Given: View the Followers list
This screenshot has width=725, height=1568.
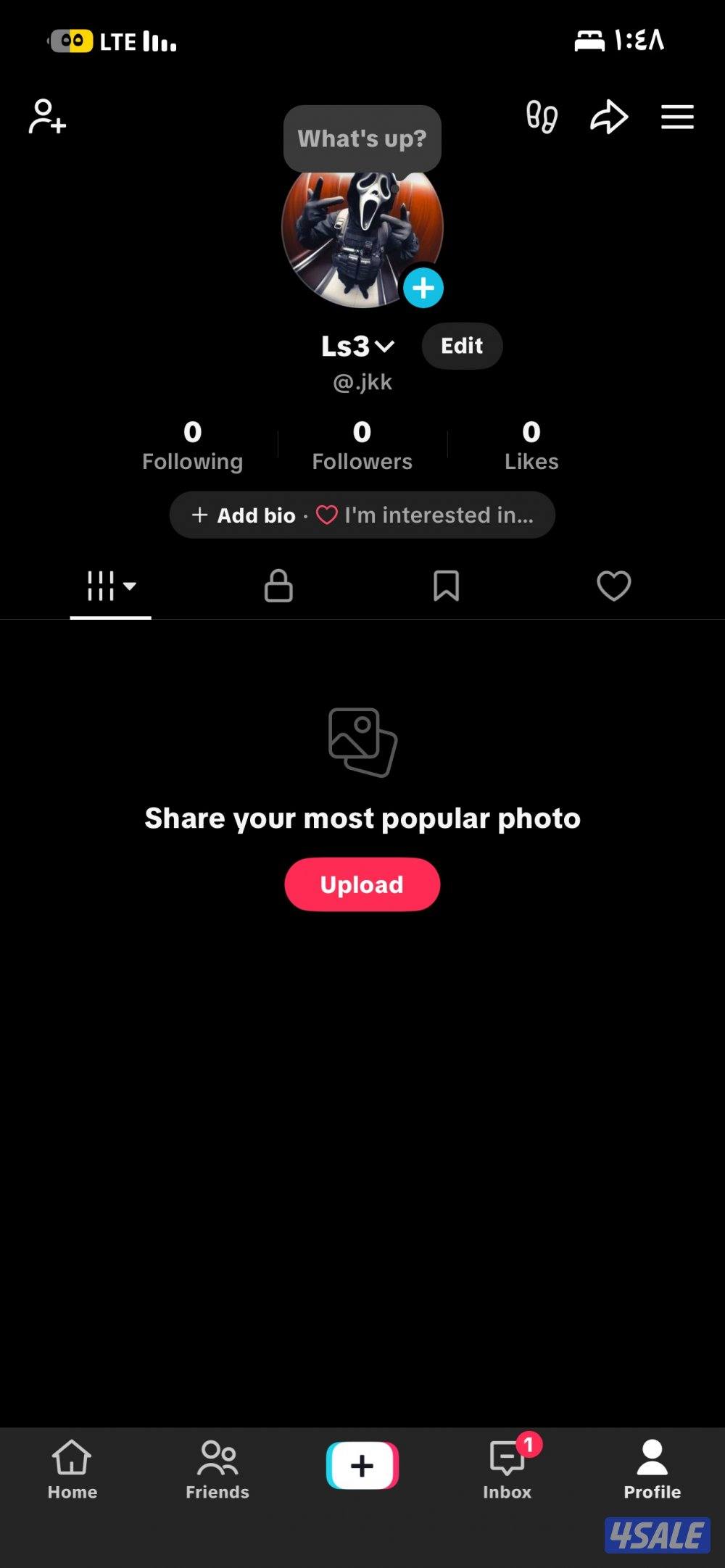Looking at the screenshot, I should pyautogui.click(x=362, y=445).
